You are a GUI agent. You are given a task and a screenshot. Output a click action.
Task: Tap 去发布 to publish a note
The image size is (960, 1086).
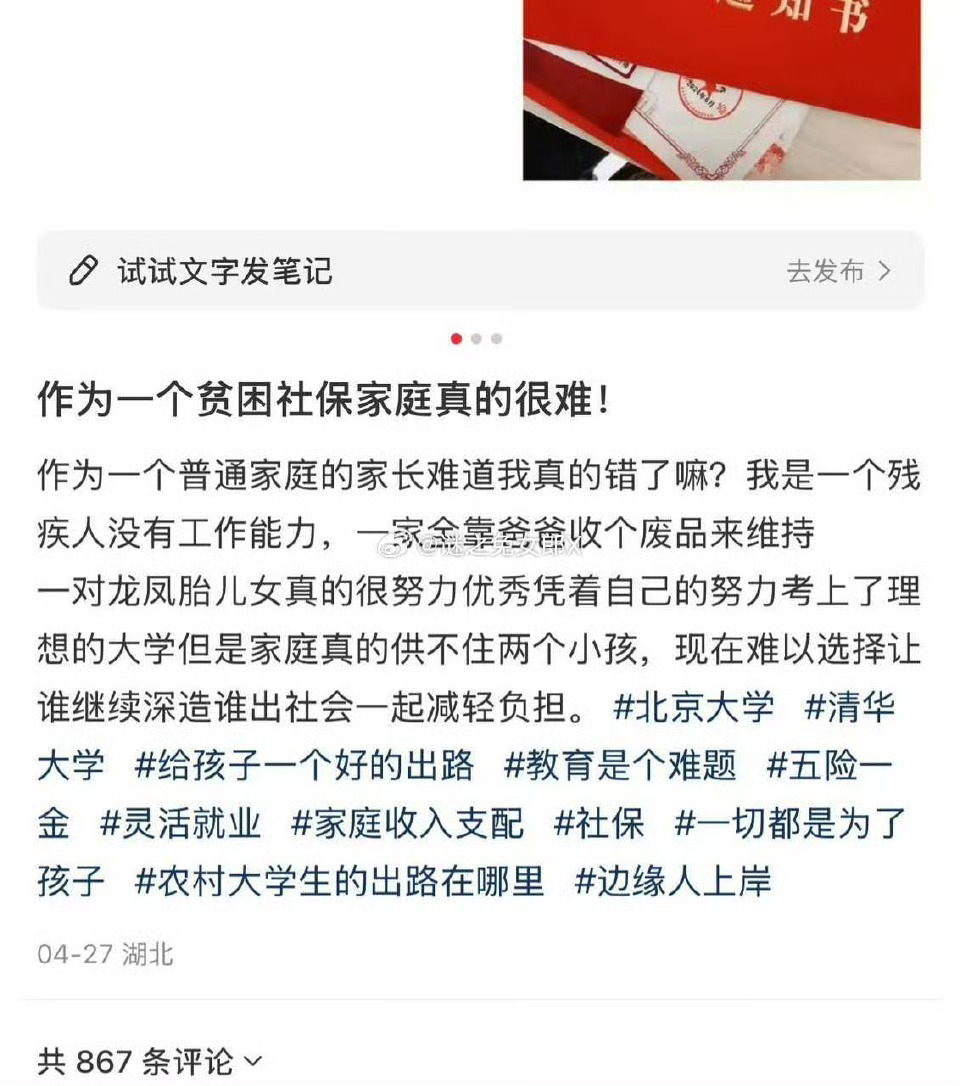838,271
